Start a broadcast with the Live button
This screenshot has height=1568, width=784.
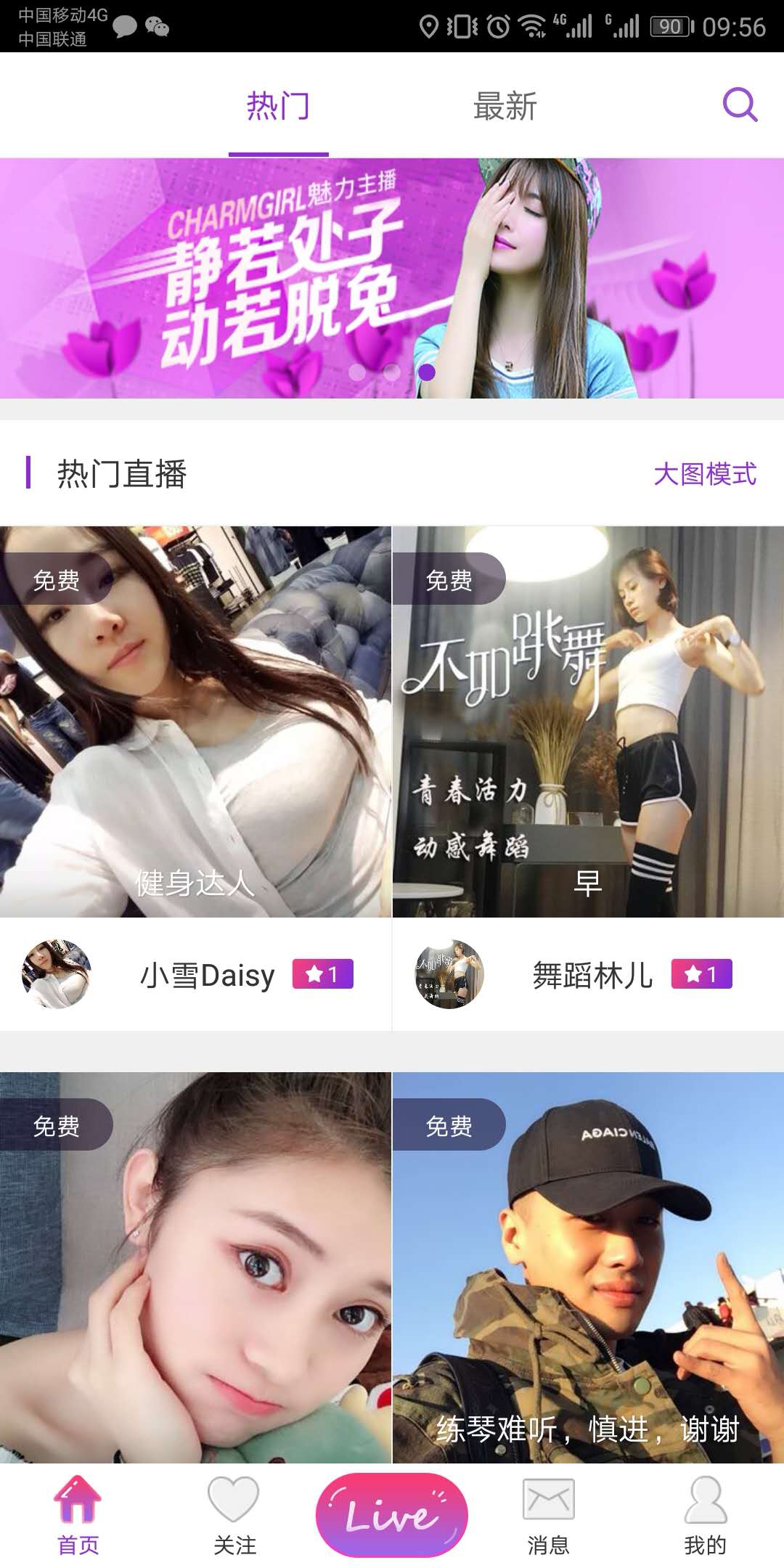[392, 1515]
